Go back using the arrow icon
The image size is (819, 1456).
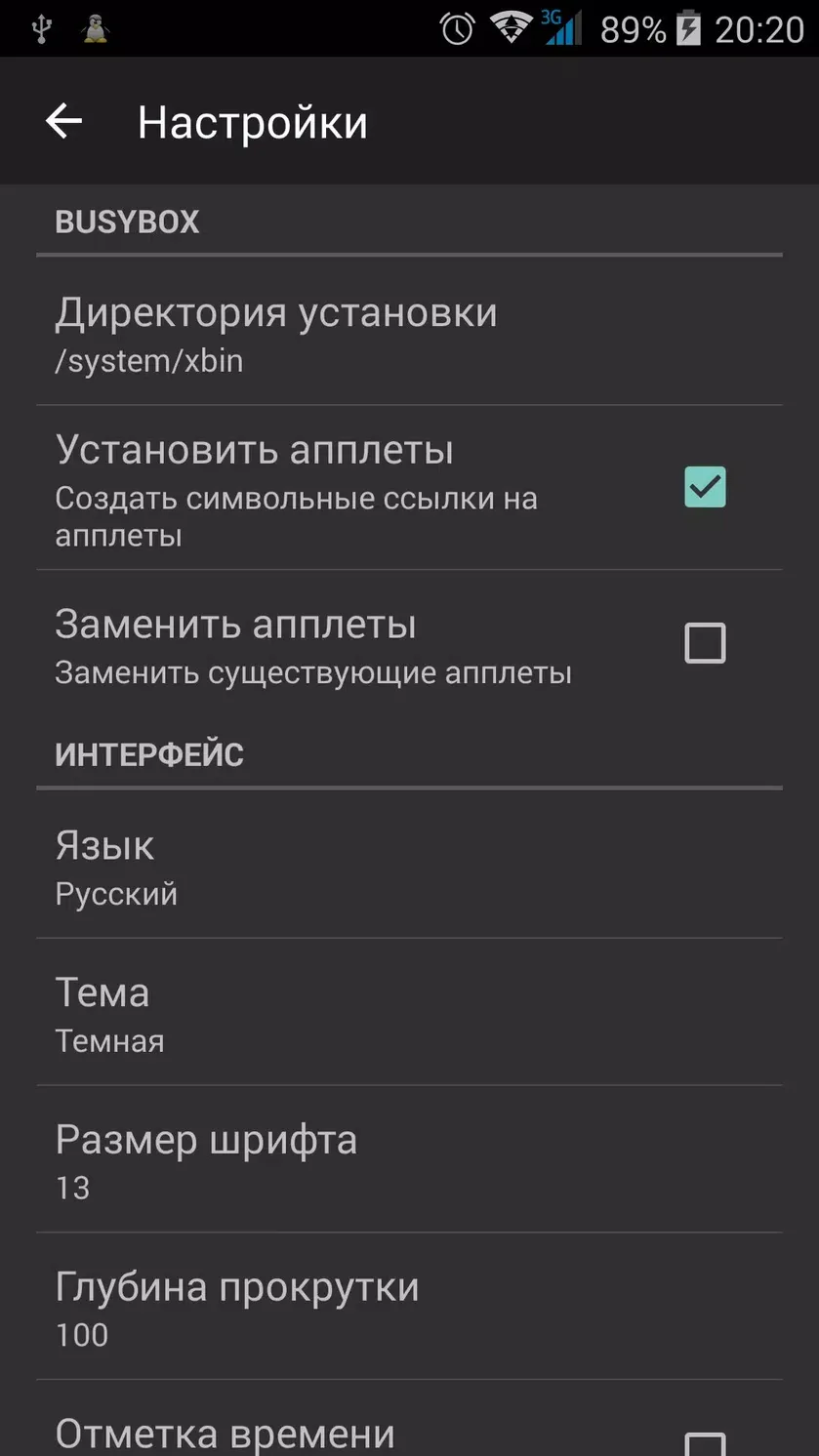click(63, 121)
